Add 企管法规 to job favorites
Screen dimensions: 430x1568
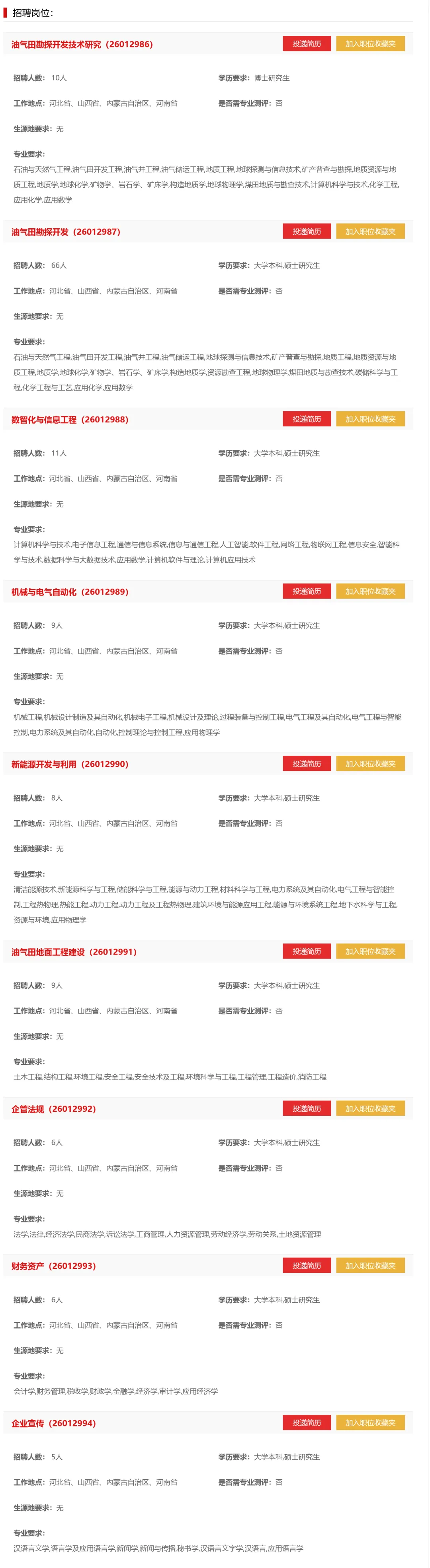click(x=370, y=1109)
